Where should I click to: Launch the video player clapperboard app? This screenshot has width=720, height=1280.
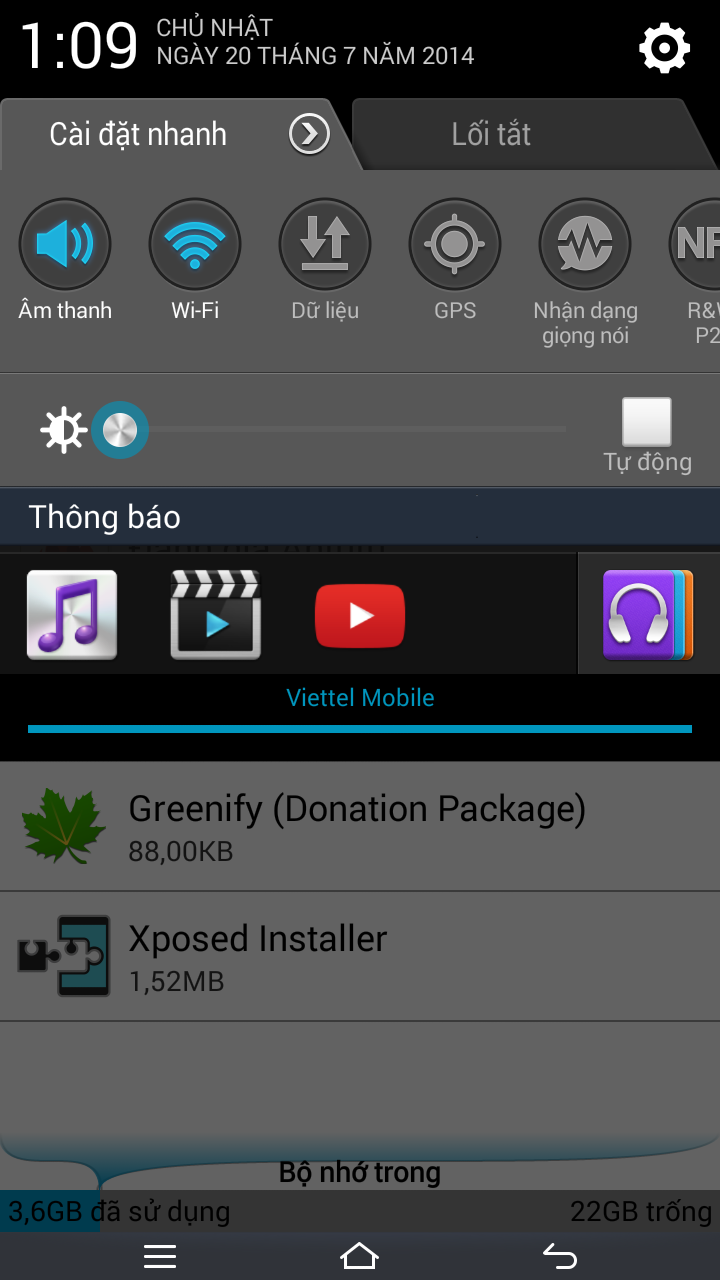click(216, 614)
